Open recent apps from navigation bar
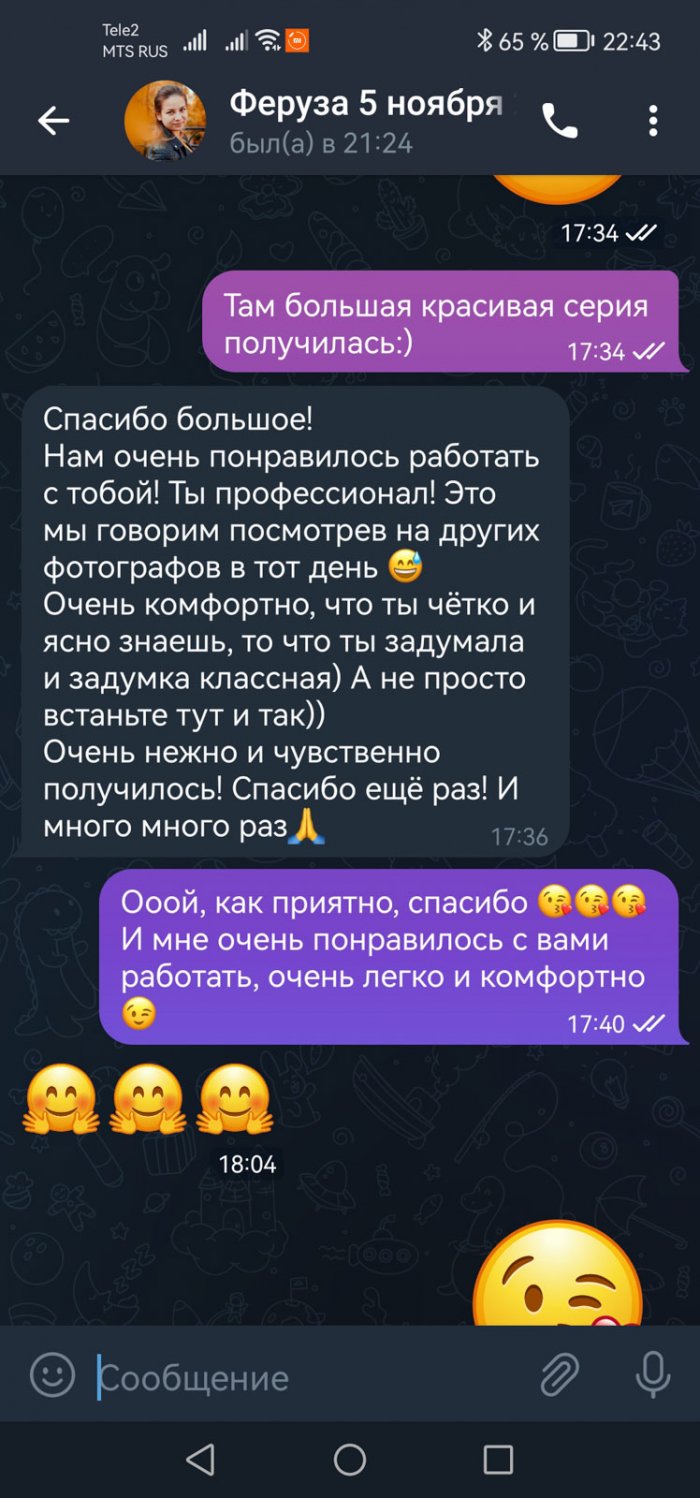This screenshot has width=700, height=1498. click(498, 1460)
